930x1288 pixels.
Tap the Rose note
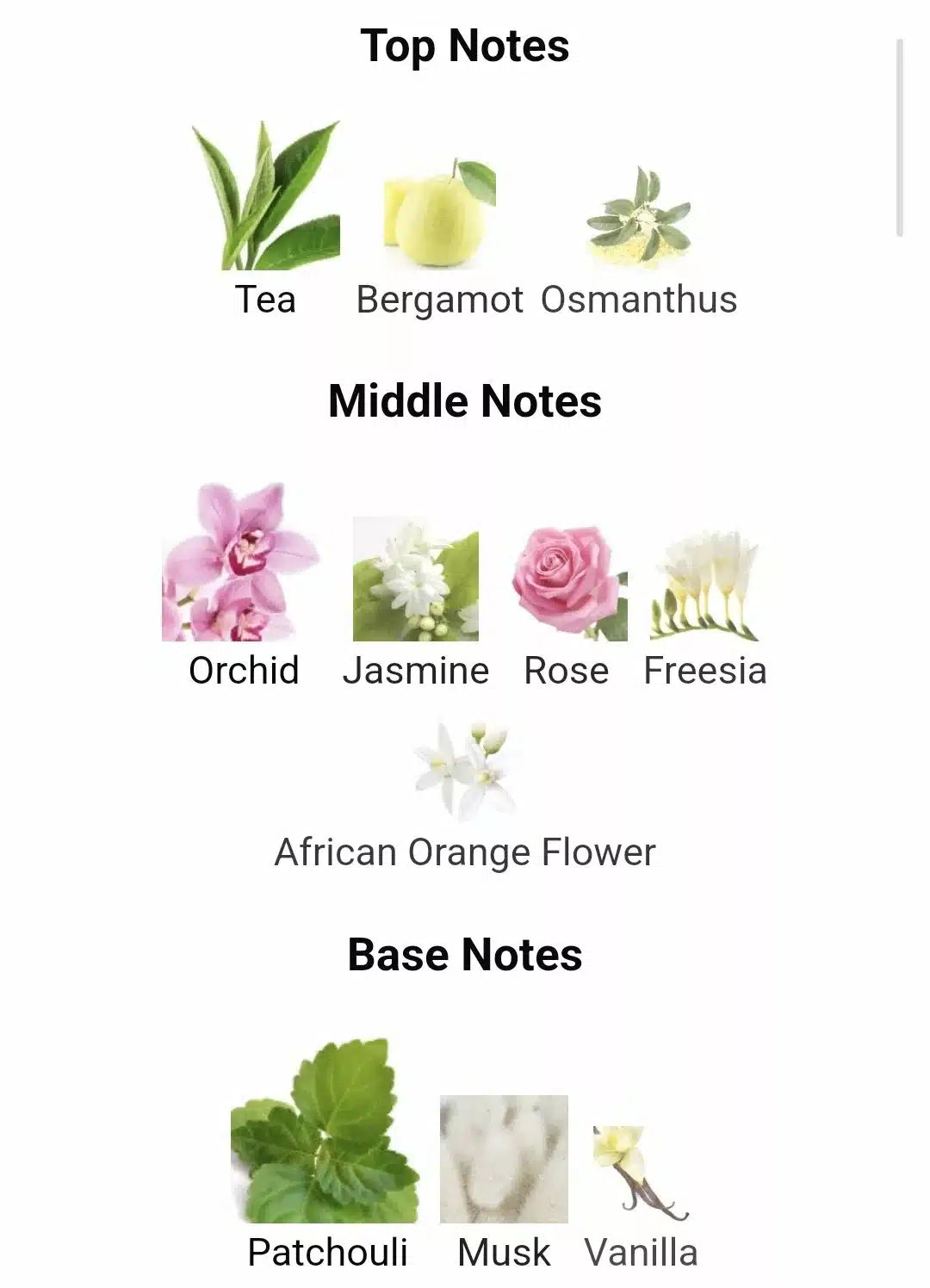[567, 585]
